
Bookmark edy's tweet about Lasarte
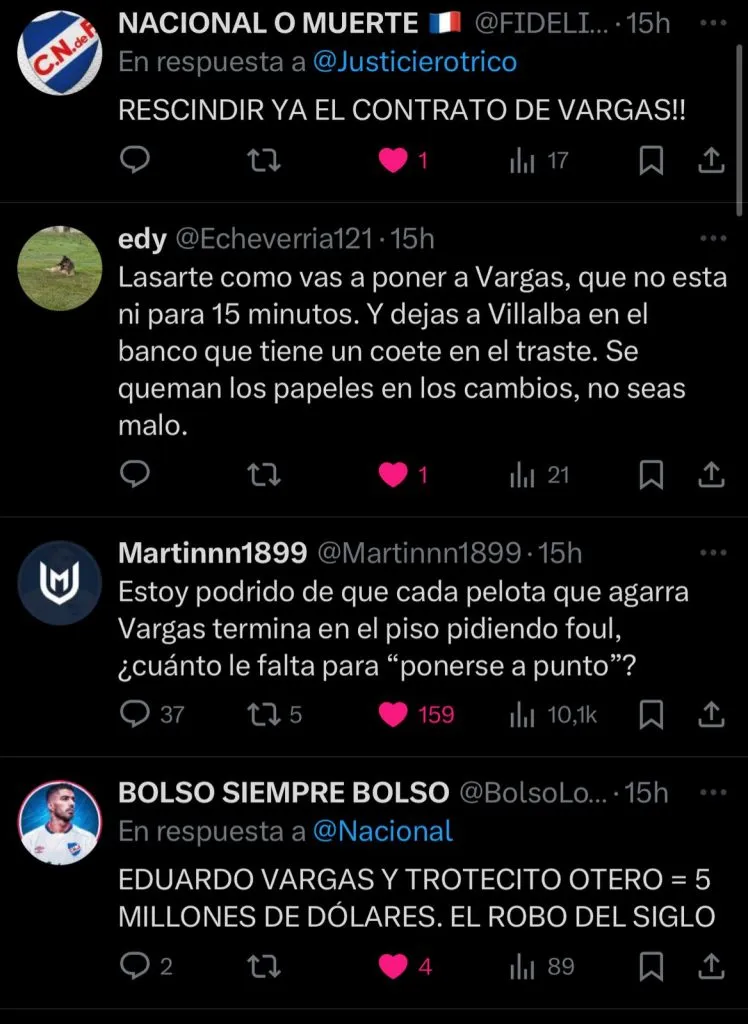[651, 475]
